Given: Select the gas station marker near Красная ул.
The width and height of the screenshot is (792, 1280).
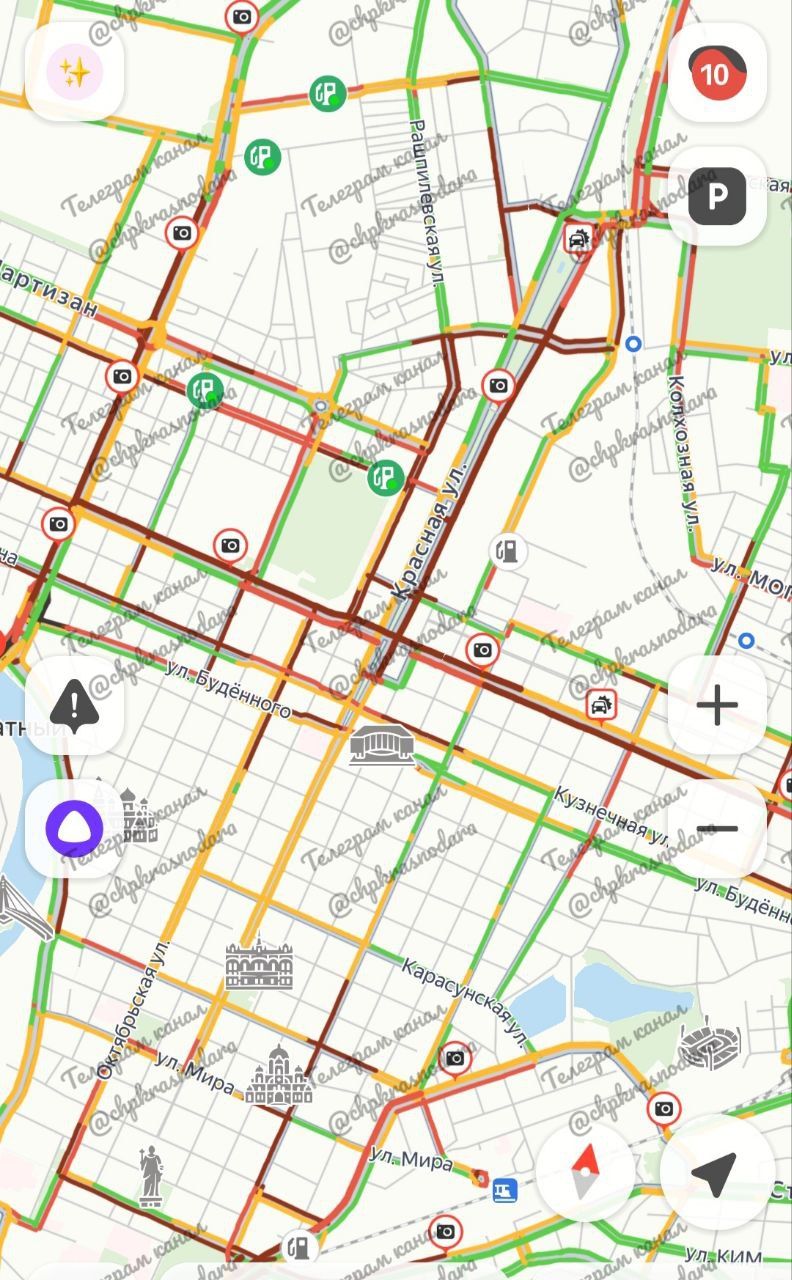Looking at the screenshot, I should pos(509,550).
